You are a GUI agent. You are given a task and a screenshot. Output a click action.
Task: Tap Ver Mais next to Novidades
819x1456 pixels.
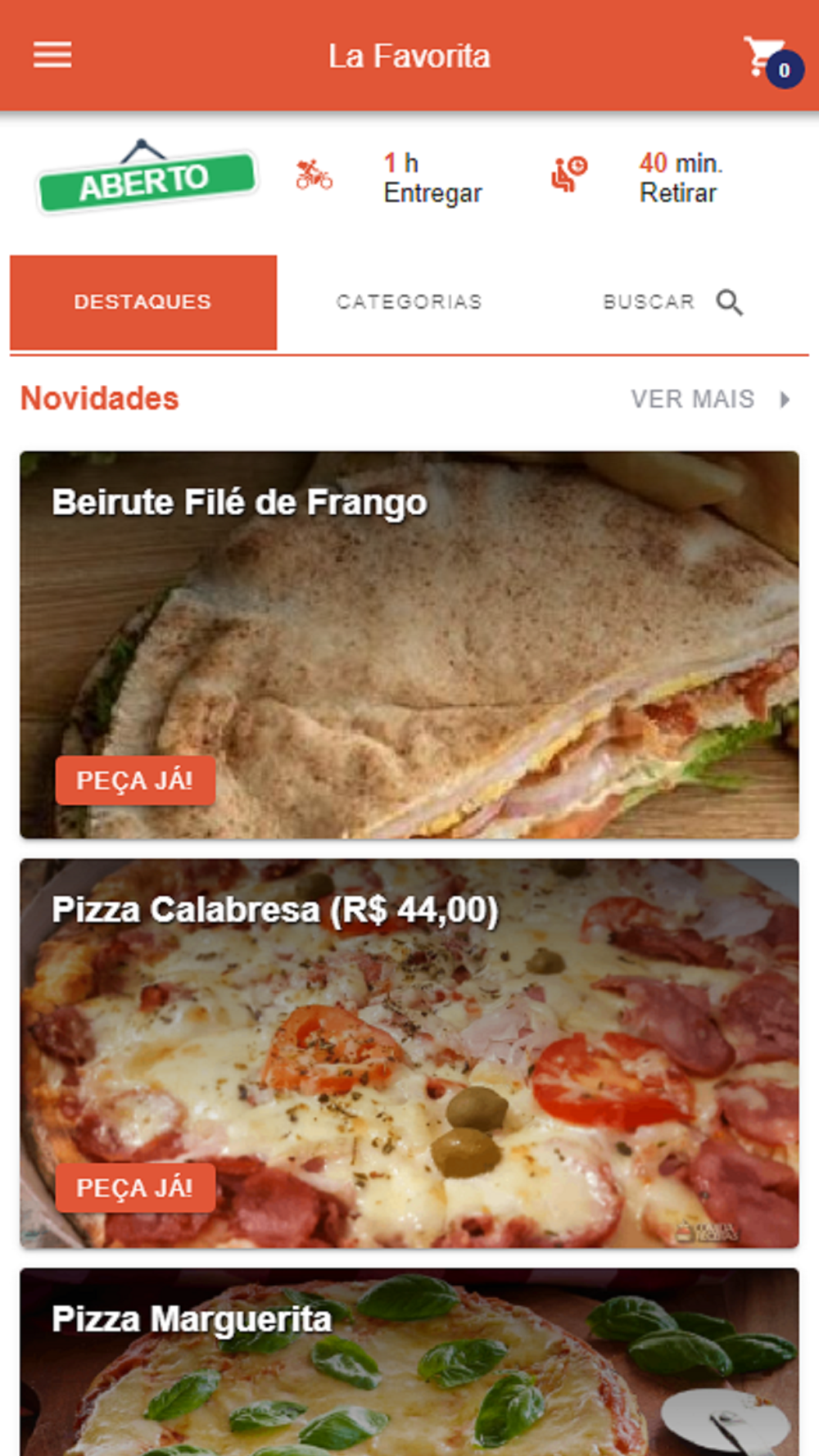[709, 399]
